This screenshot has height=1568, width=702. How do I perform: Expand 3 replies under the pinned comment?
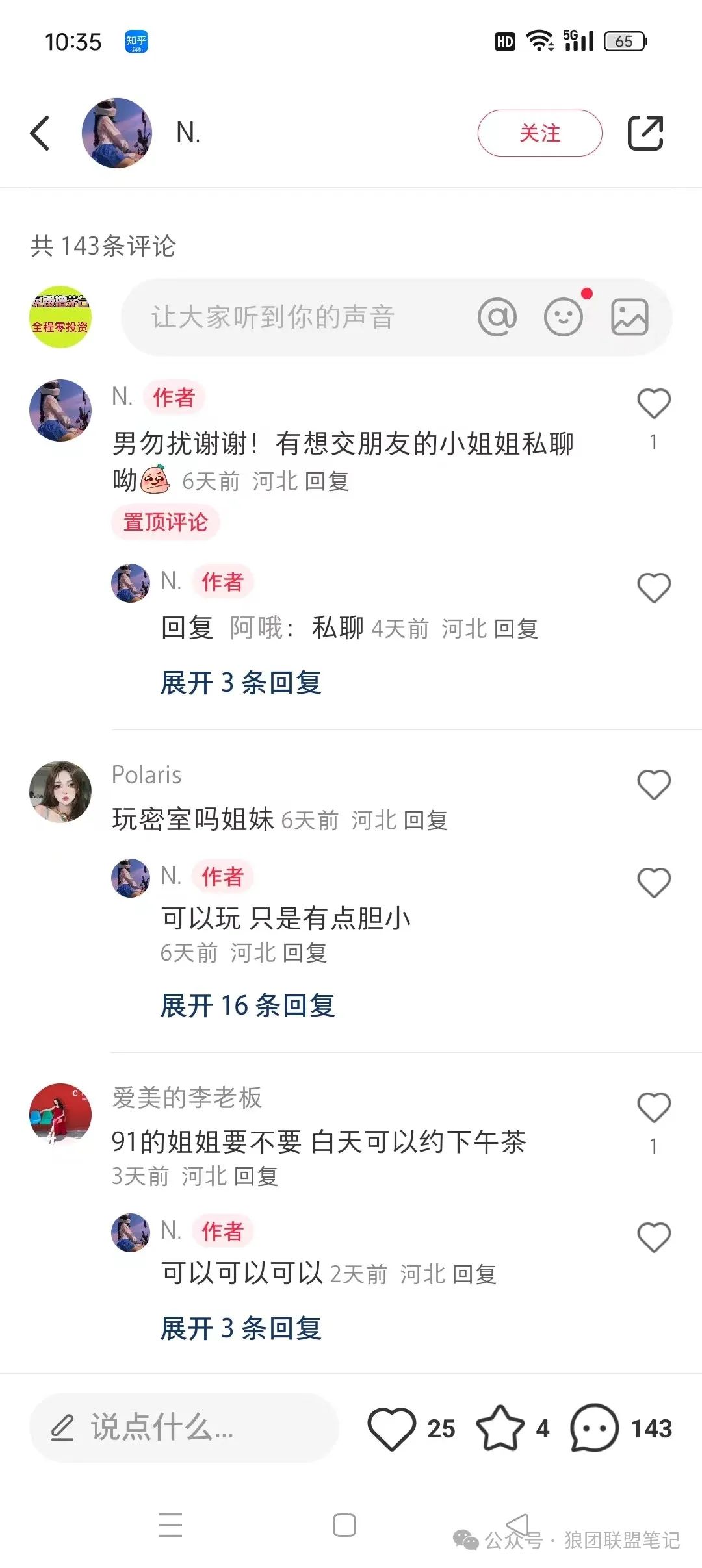point(241,683)
